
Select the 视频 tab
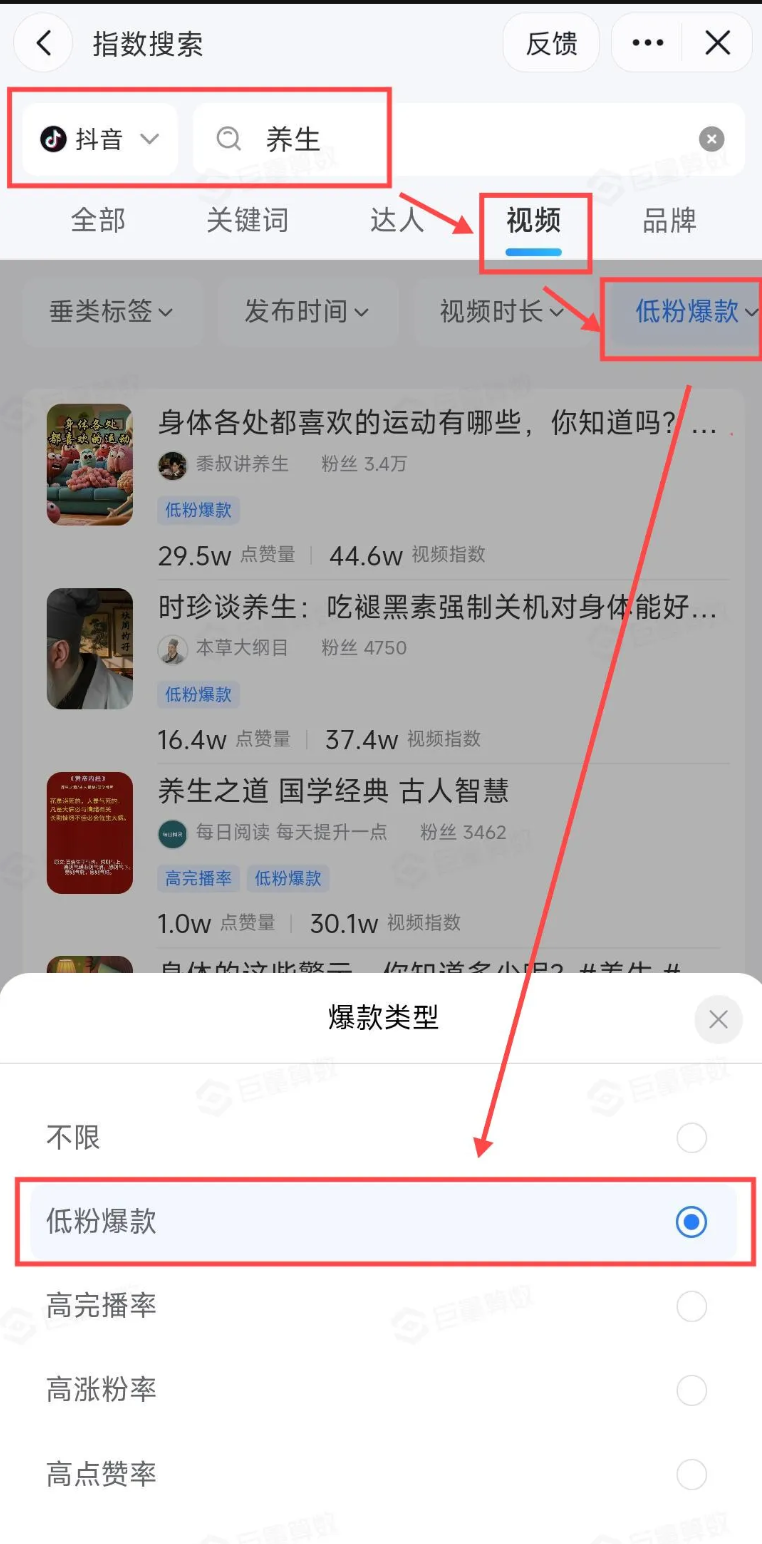[x=533, y=222]
